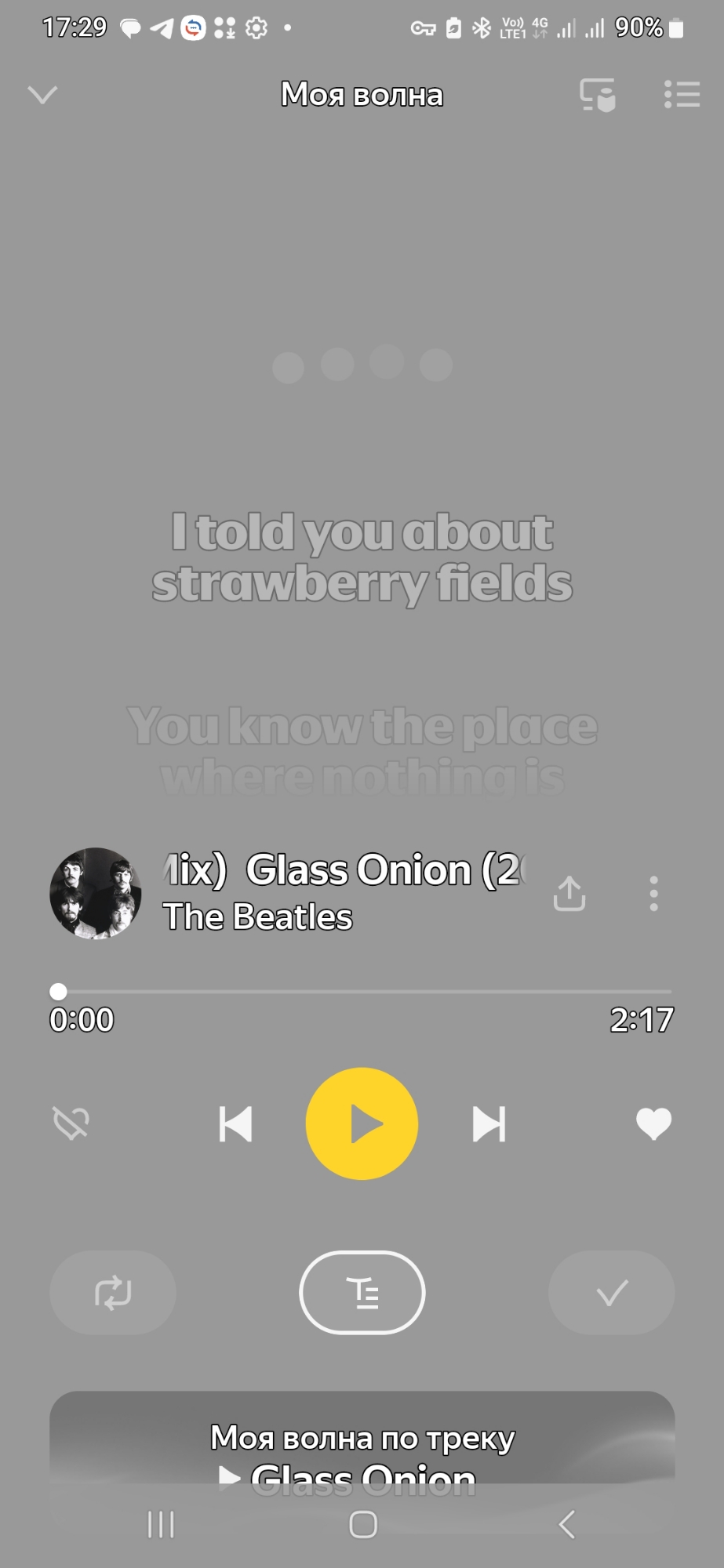Start playing Glass Onion
Viewport: 724px width, 1568px height.
tap(362, 1123)
